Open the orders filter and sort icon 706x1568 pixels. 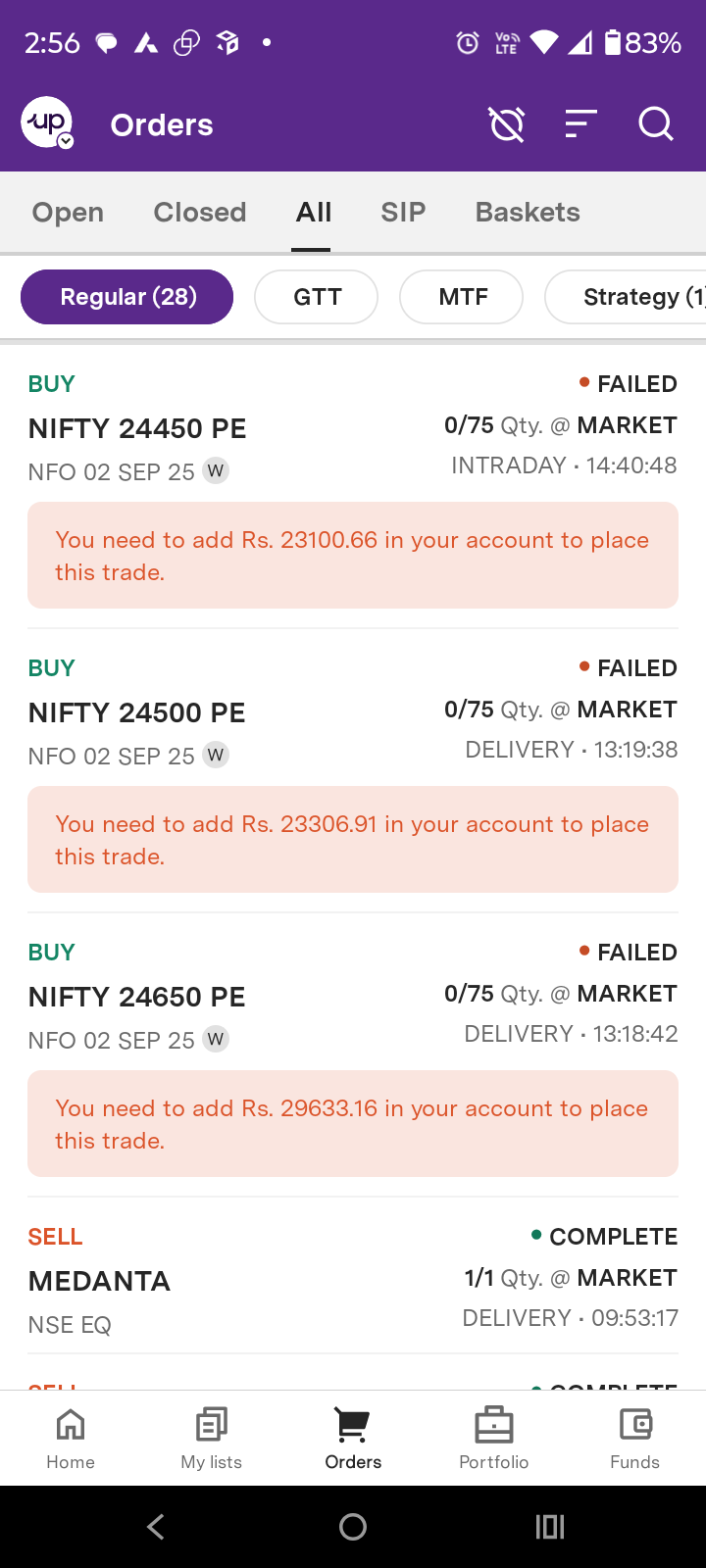click(580, 124)
